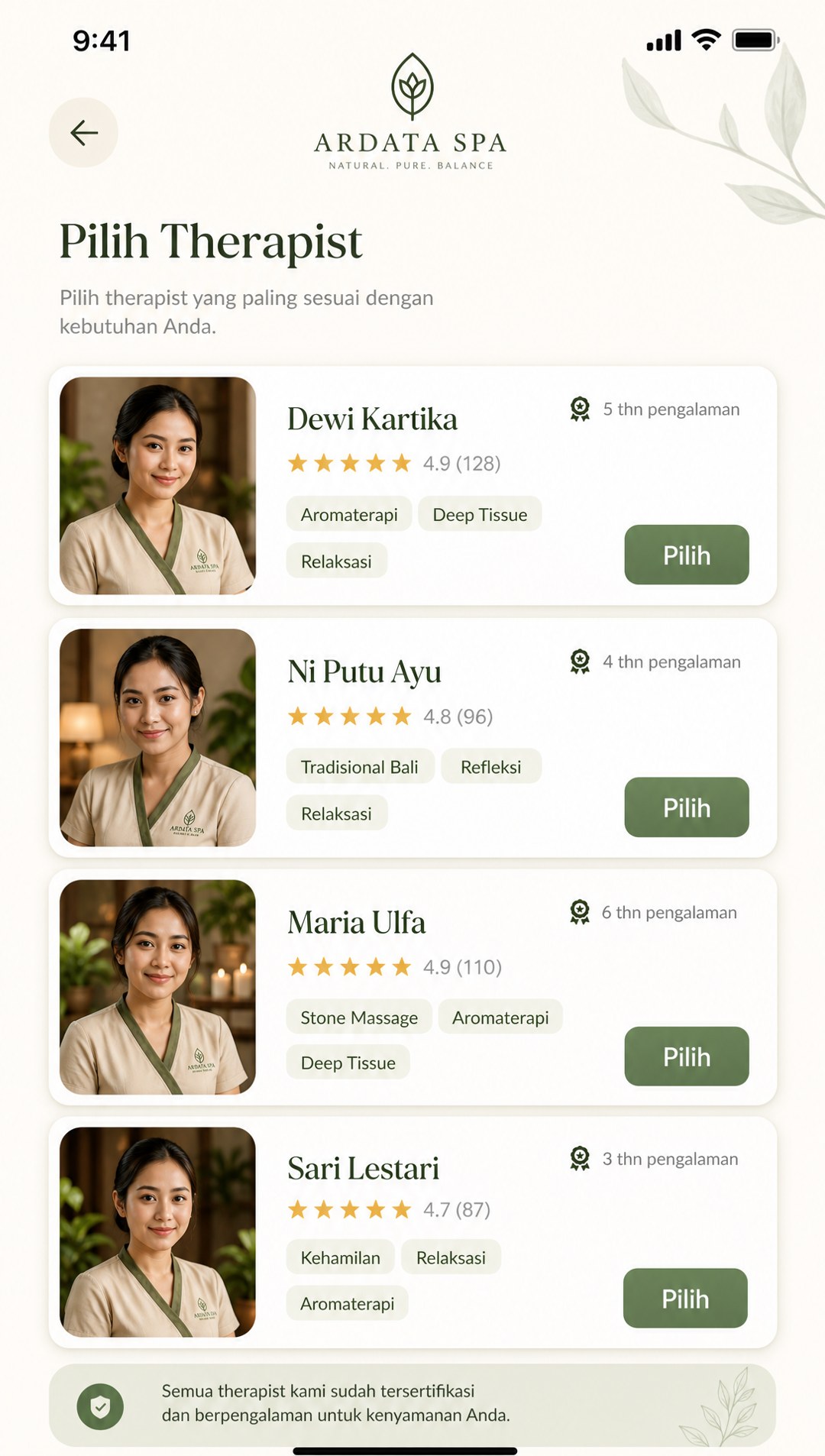The width and height of the screenshot is (825, 1456).
Task: Select Dewi Kartika with the Pilih button
Action: [686, 555]
